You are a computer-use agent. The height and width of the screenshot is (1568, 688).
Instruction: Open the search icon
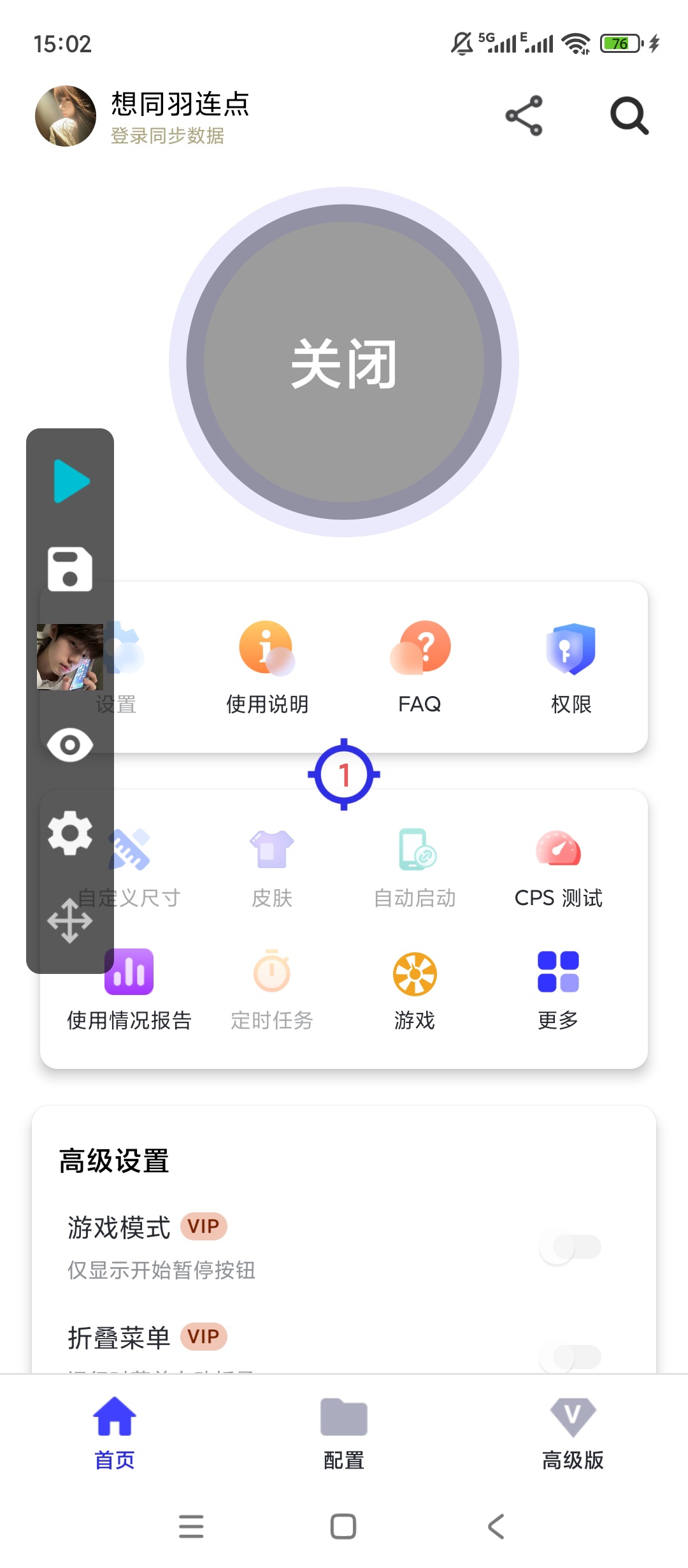629,116
